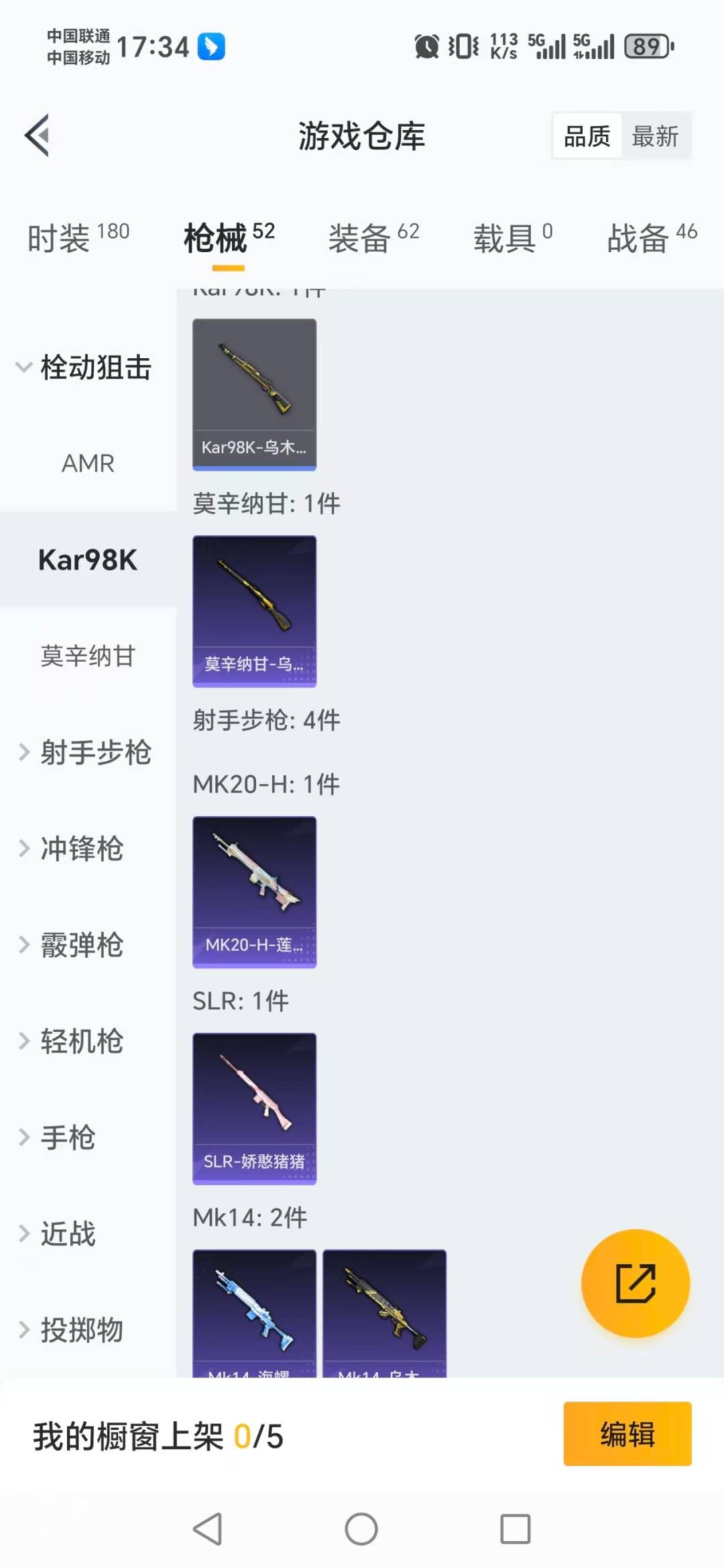This screenshot has height=1568, width=724.
Task: Switch to the 装备 tab
Action: [359, 239]
